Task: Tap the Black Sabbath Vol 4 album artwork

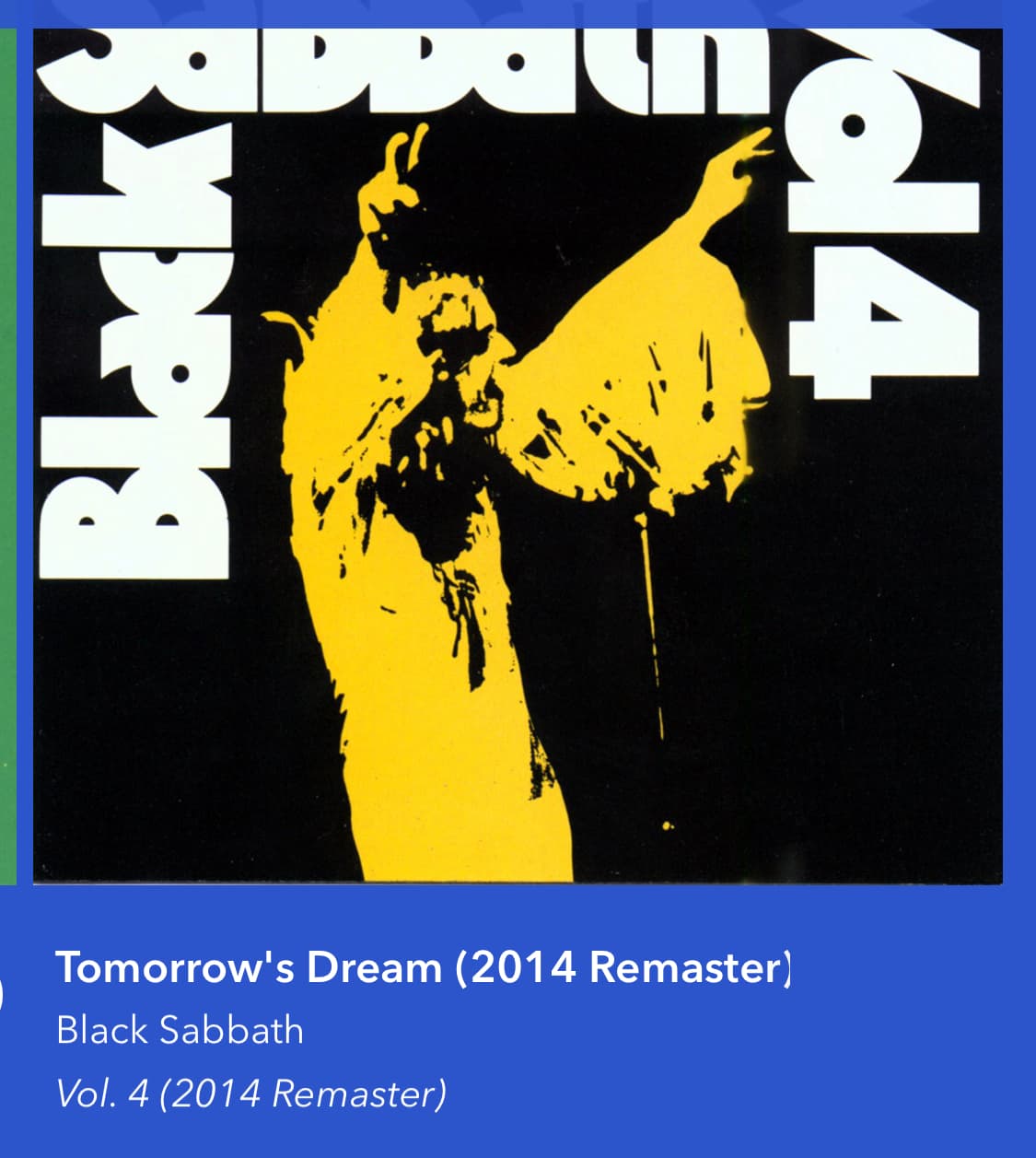Action: (x=518, y=456)
